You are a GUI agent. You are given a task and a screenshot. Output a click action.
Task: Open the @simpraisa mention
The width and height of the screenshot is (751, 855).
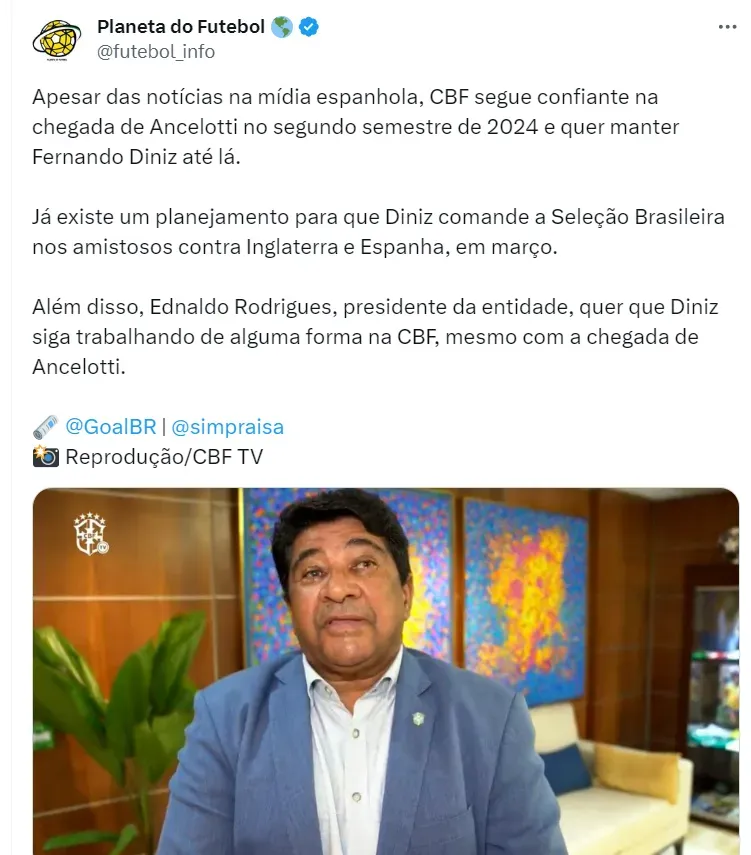click(228, 427)
